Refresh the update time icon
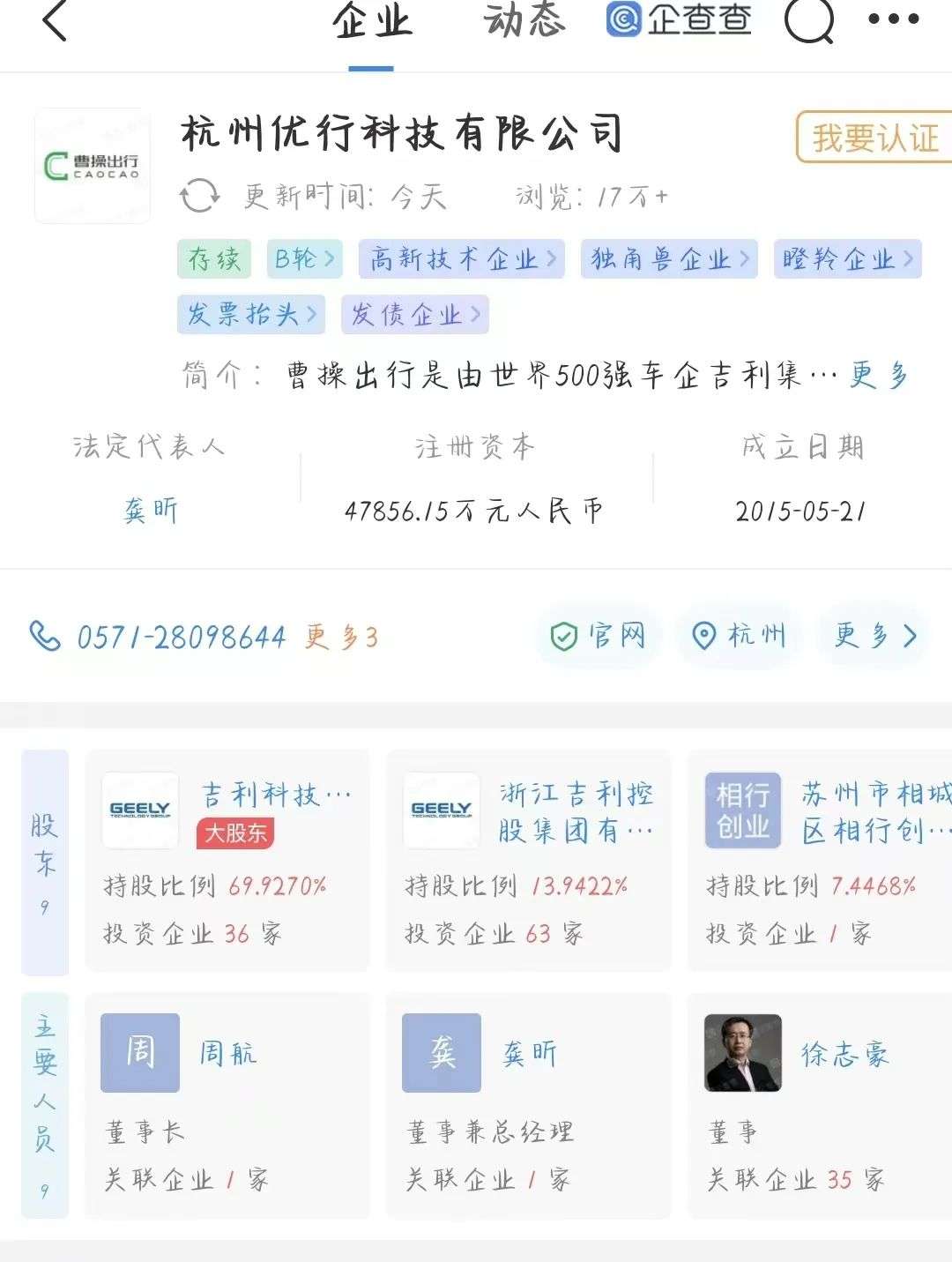The height and width of the screenshot is (1262, 952). click(200, 196)
